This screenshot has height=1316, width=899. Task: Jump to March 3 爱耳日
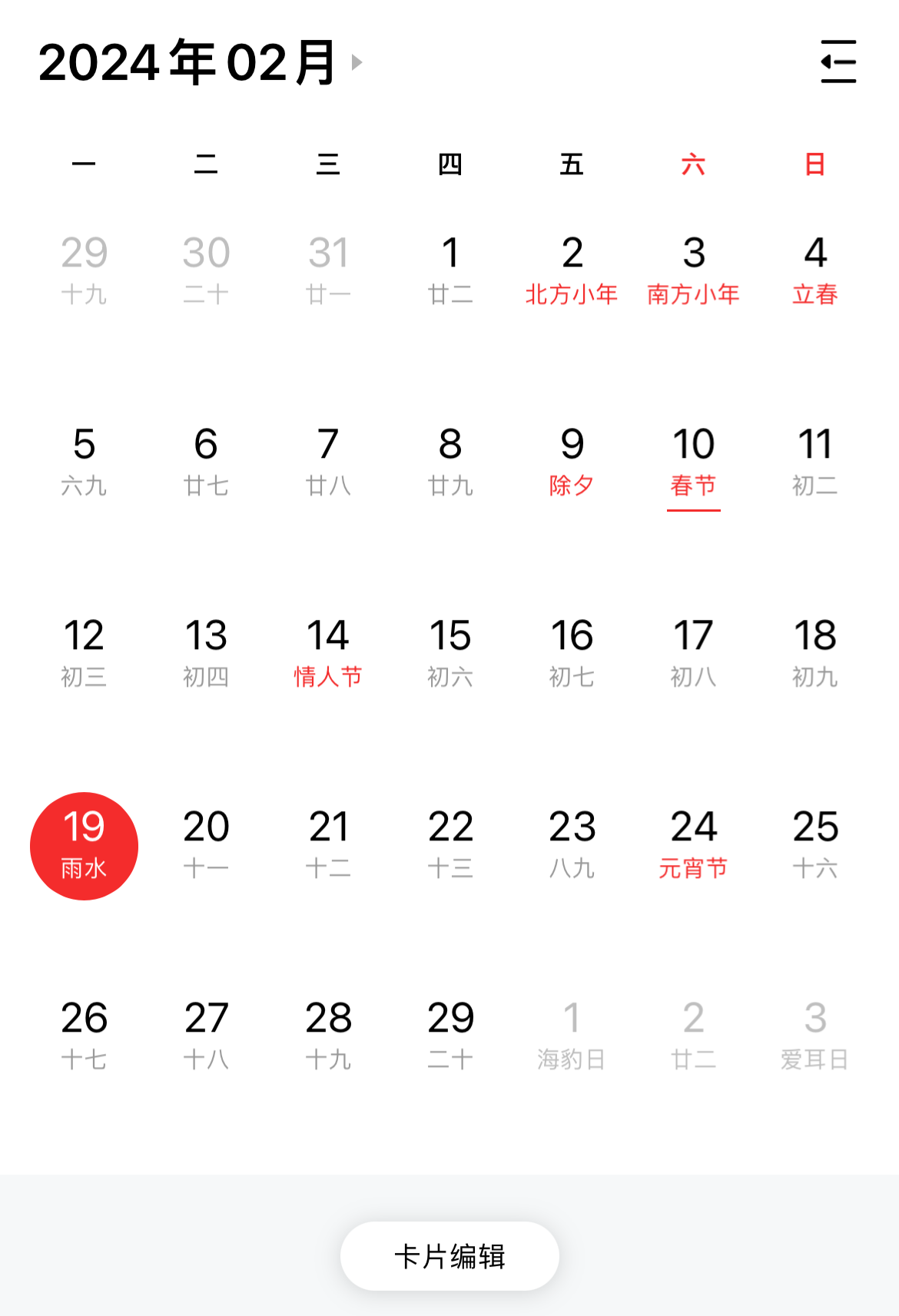click(815, 1036)
